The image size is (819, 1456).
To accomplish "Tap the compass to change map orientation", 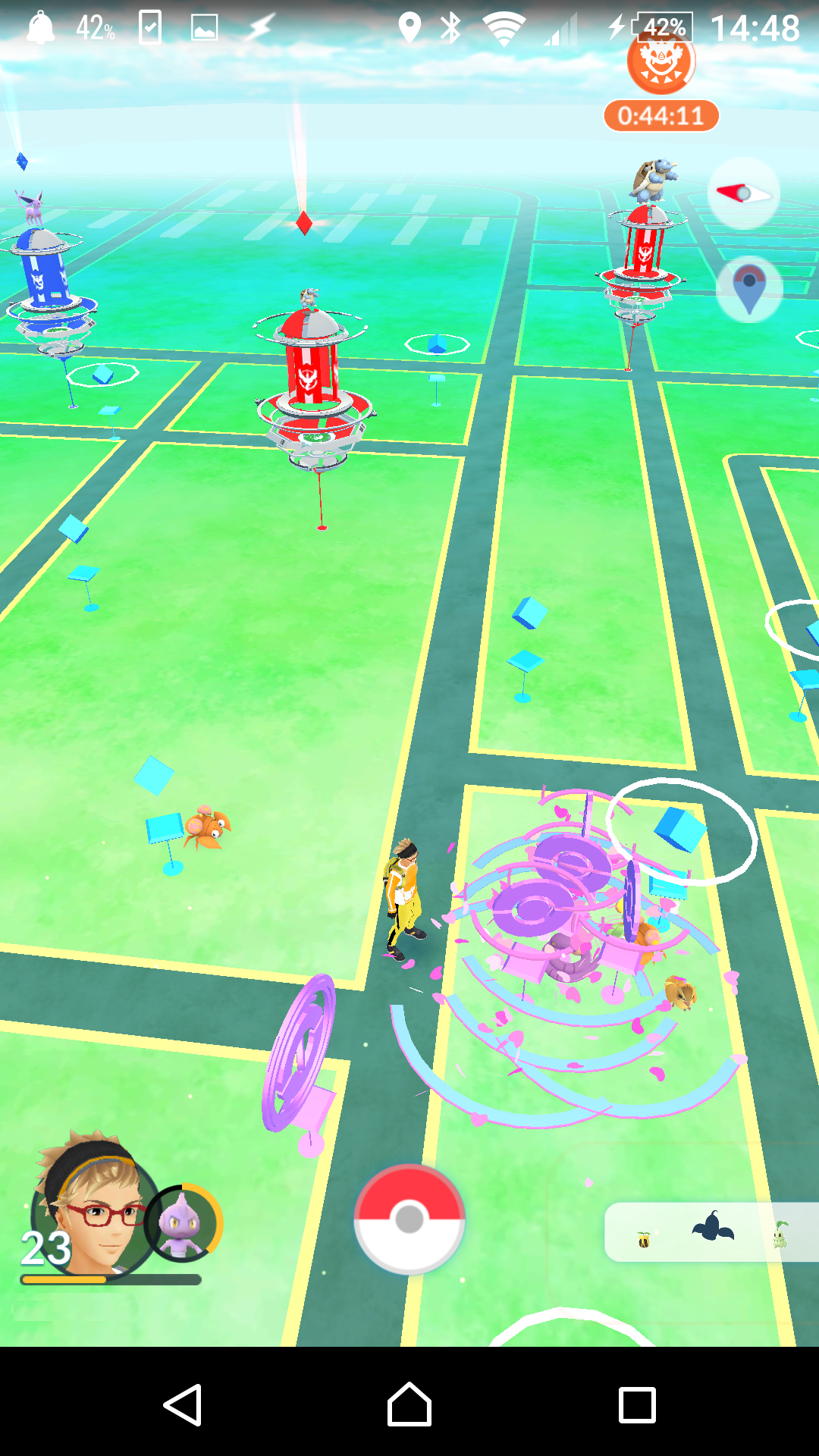I will (x=743, y=194).
